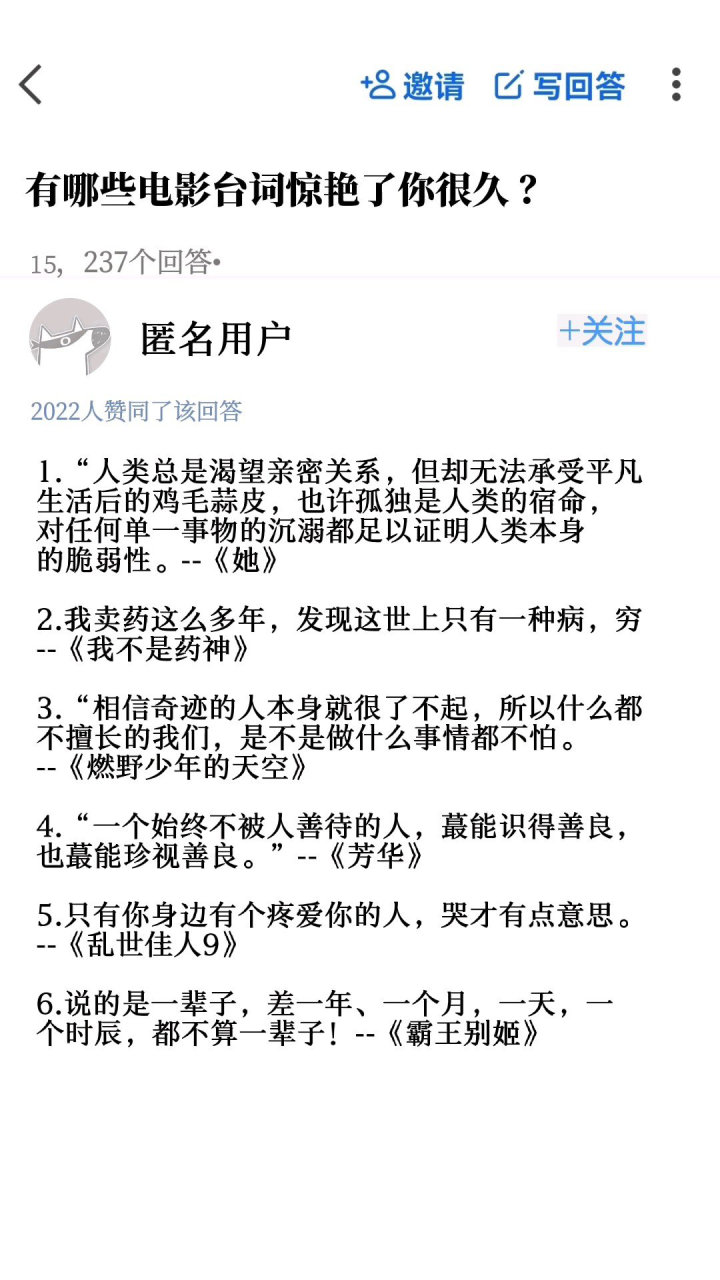Go back using the top-left arrow
This screenshot has height=1280, width=720.
[x=31, y=85]
